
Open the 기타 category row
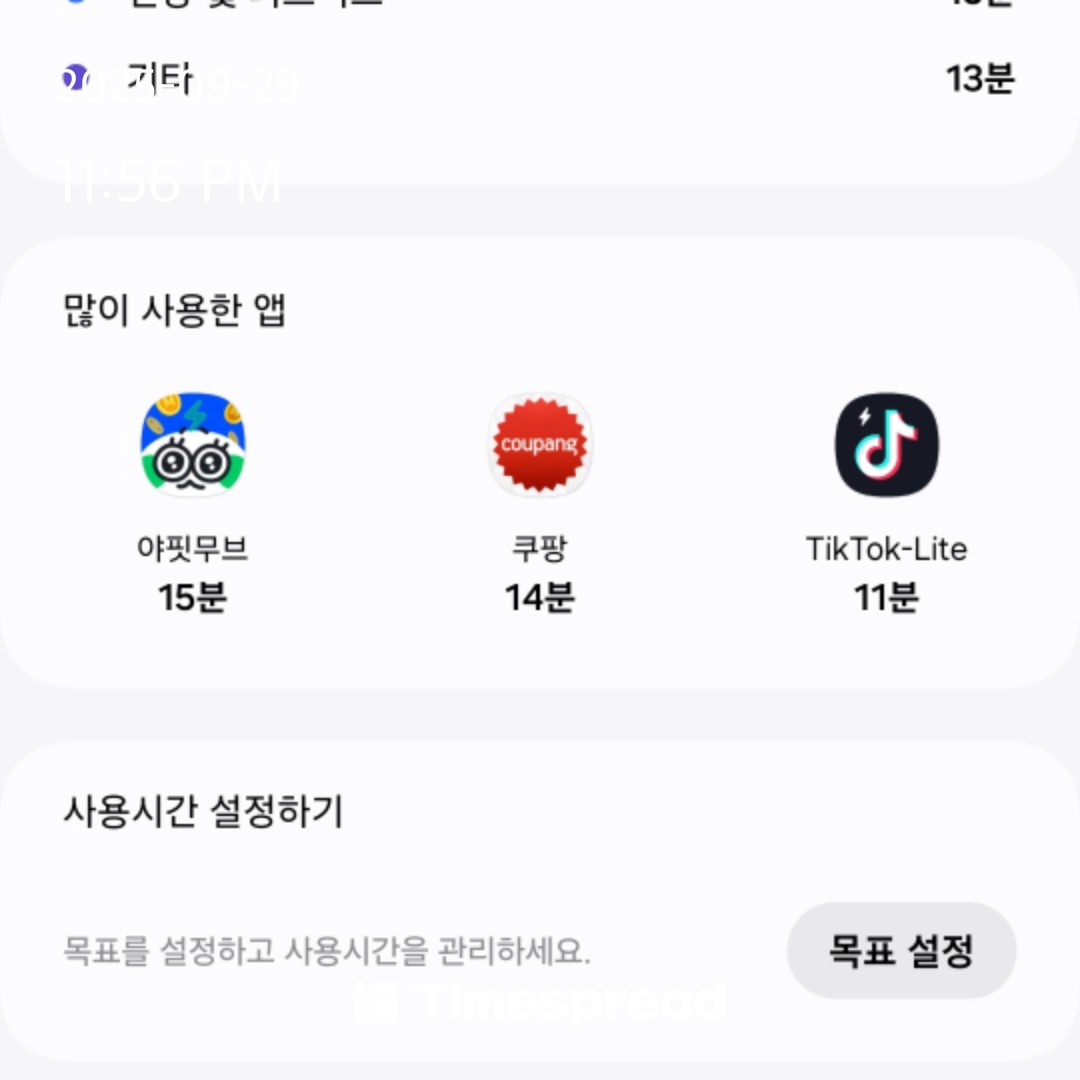coord(540,79)
